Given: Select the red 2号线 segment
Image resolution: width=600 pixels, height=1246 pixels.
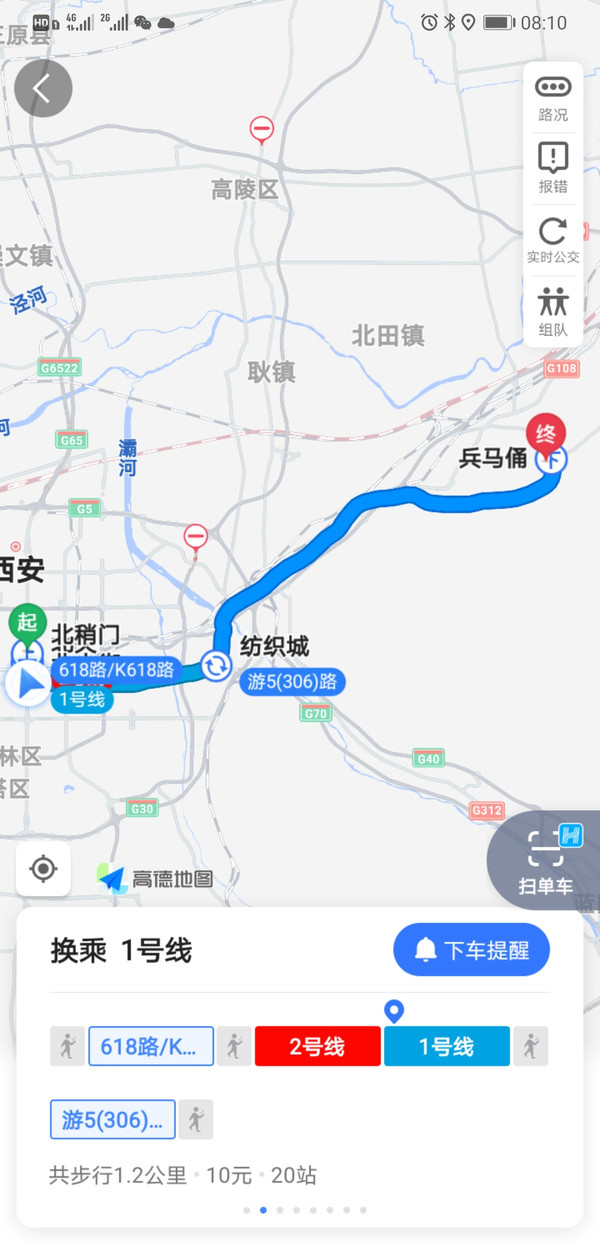Looking at the screenshot, I should point(317,1047).
